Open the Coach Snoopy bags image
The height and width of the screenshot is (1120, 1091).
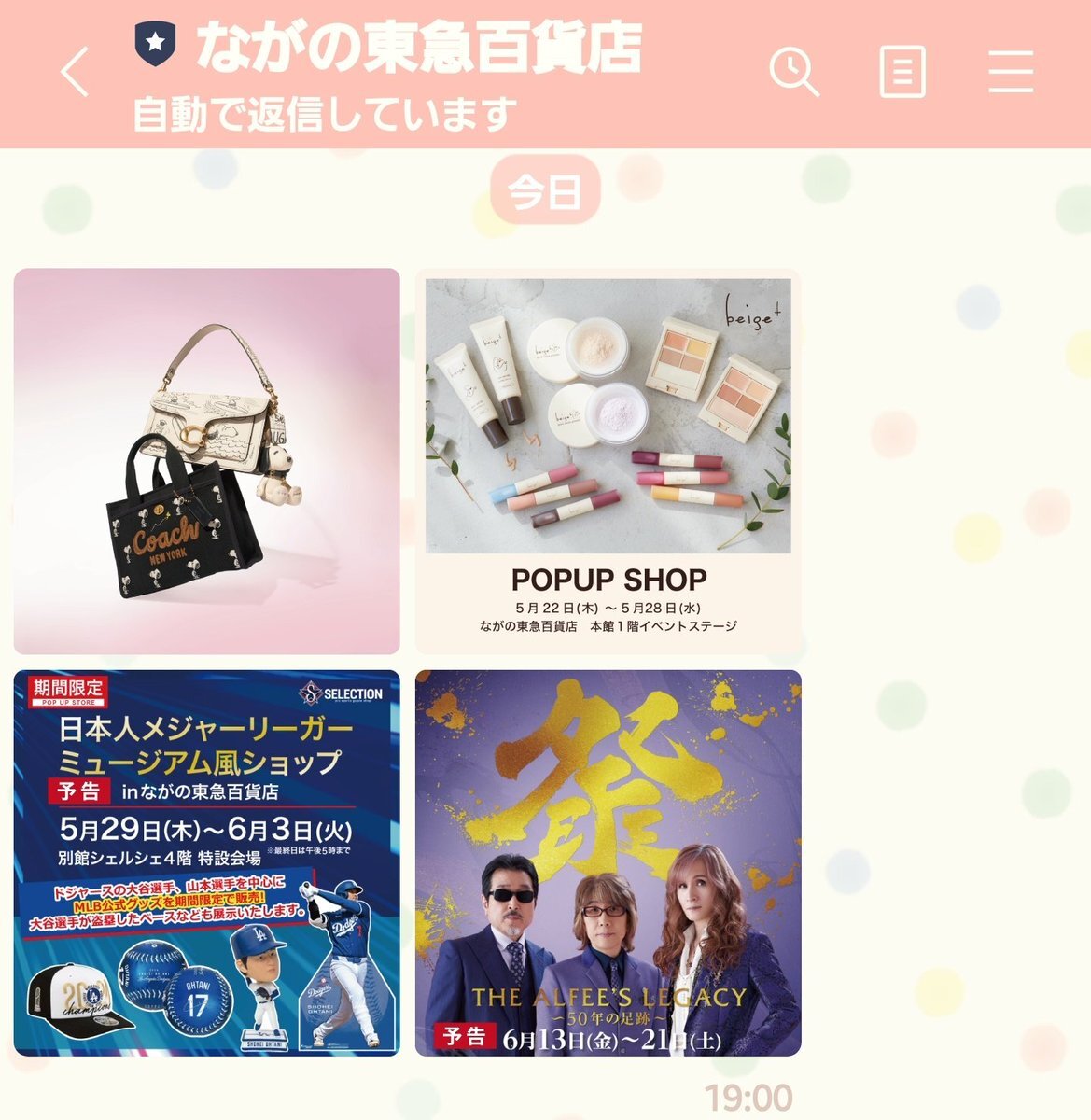click(x=206, y=461)
